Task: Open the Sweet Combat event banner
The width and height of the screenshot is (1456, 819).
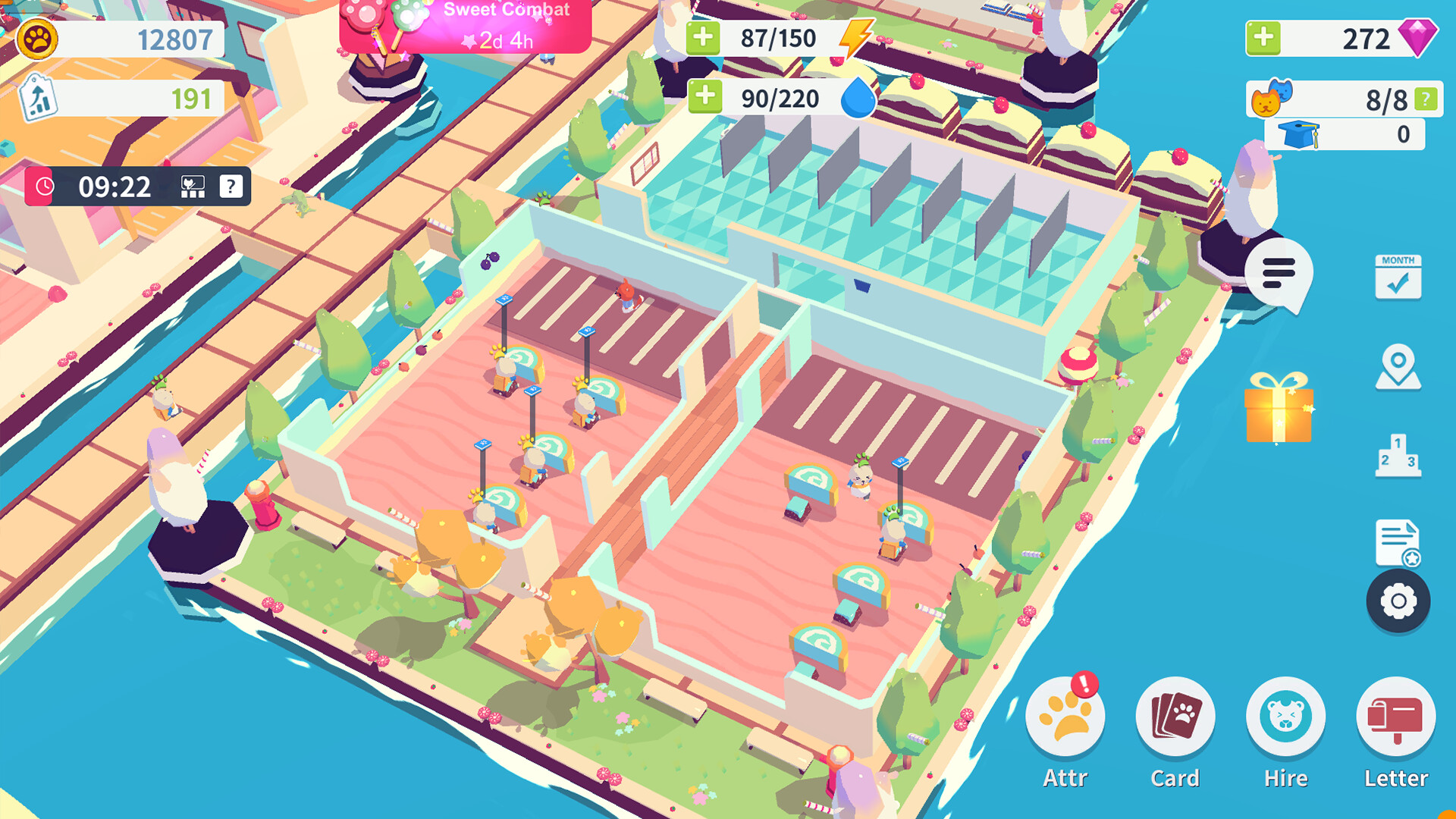Action: [465, 27]
